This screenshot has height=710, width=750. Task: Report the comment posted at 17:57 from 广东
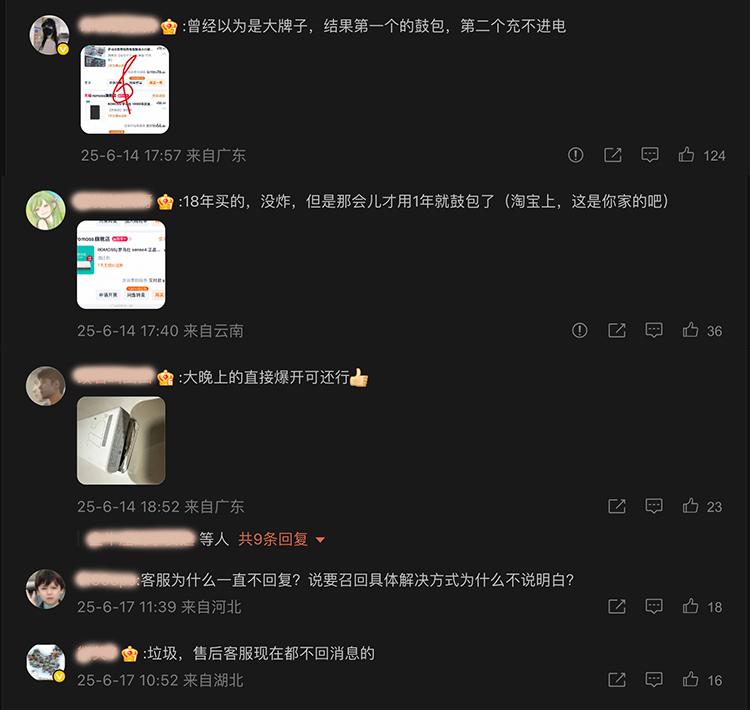(576, 155)
